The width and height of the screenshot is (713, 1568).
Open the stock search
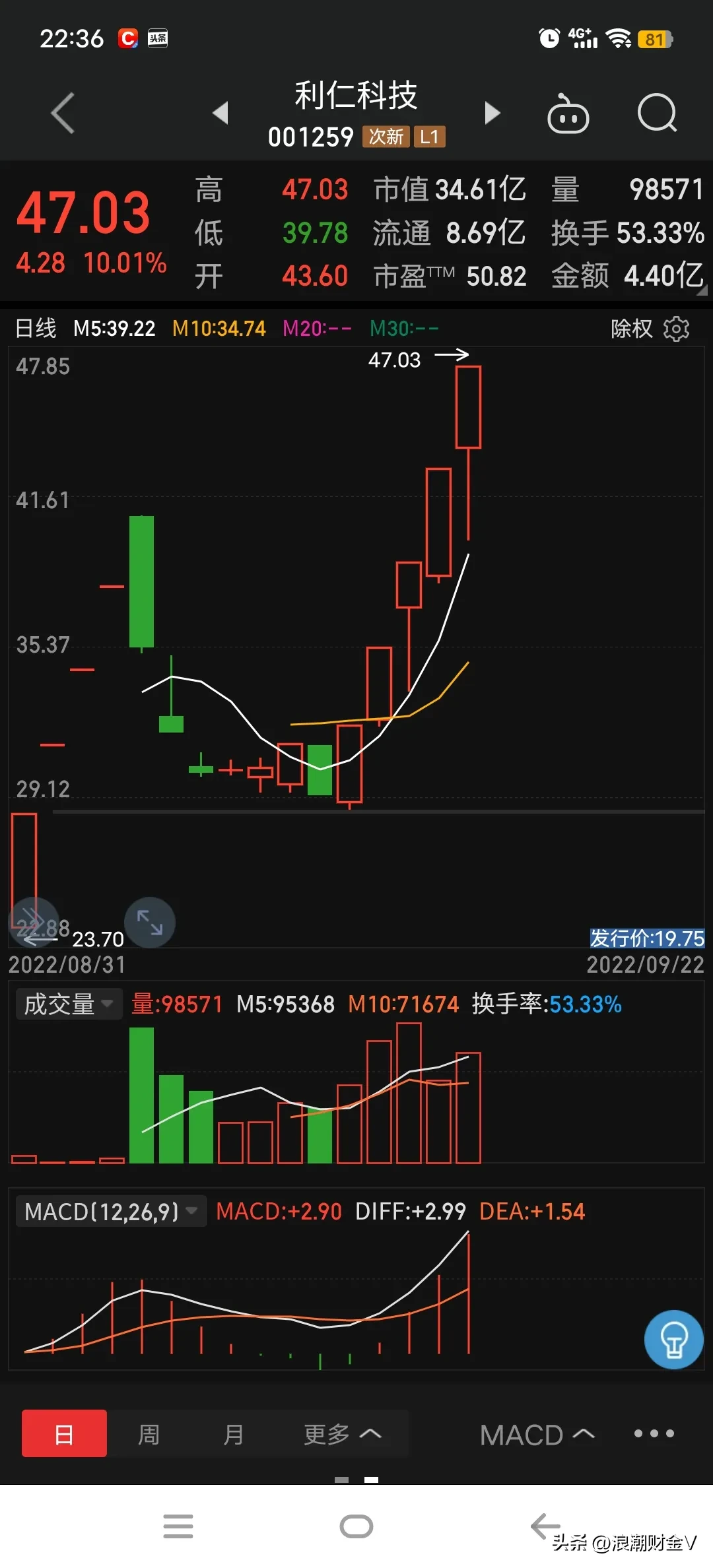[x=657, y=114]
